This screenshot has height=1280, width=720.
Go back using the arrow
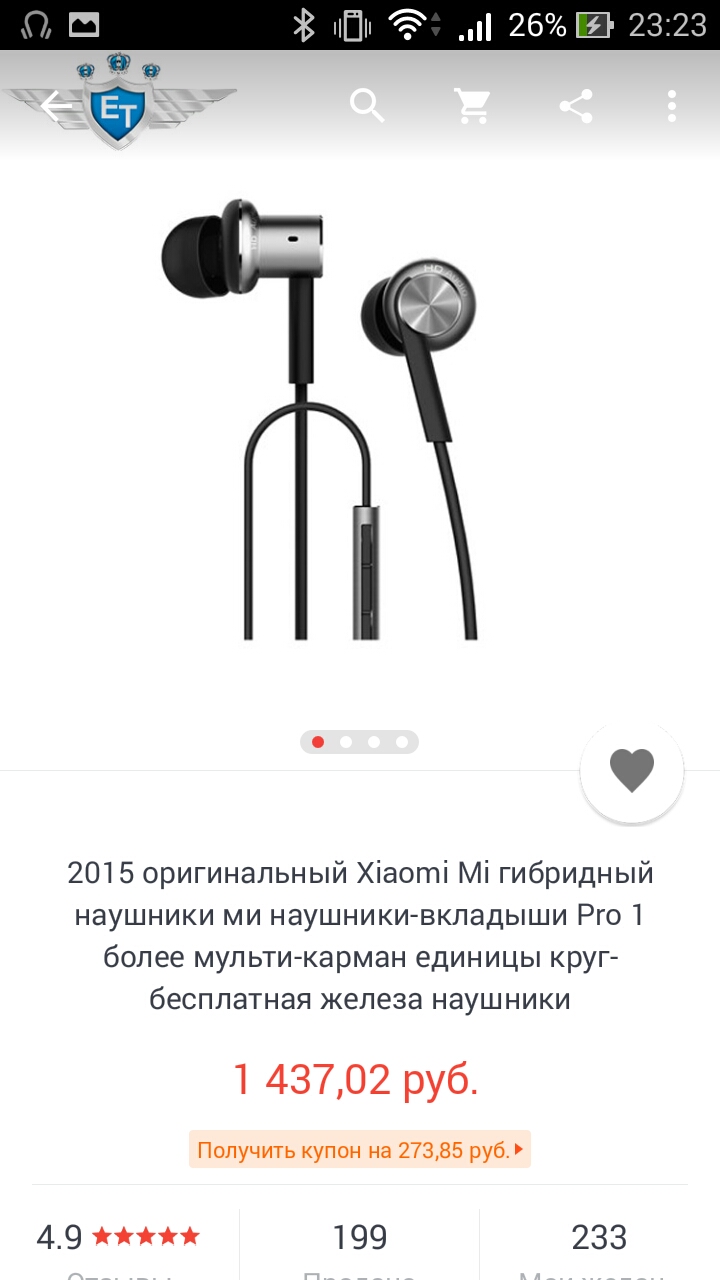[x=57, y=105]
